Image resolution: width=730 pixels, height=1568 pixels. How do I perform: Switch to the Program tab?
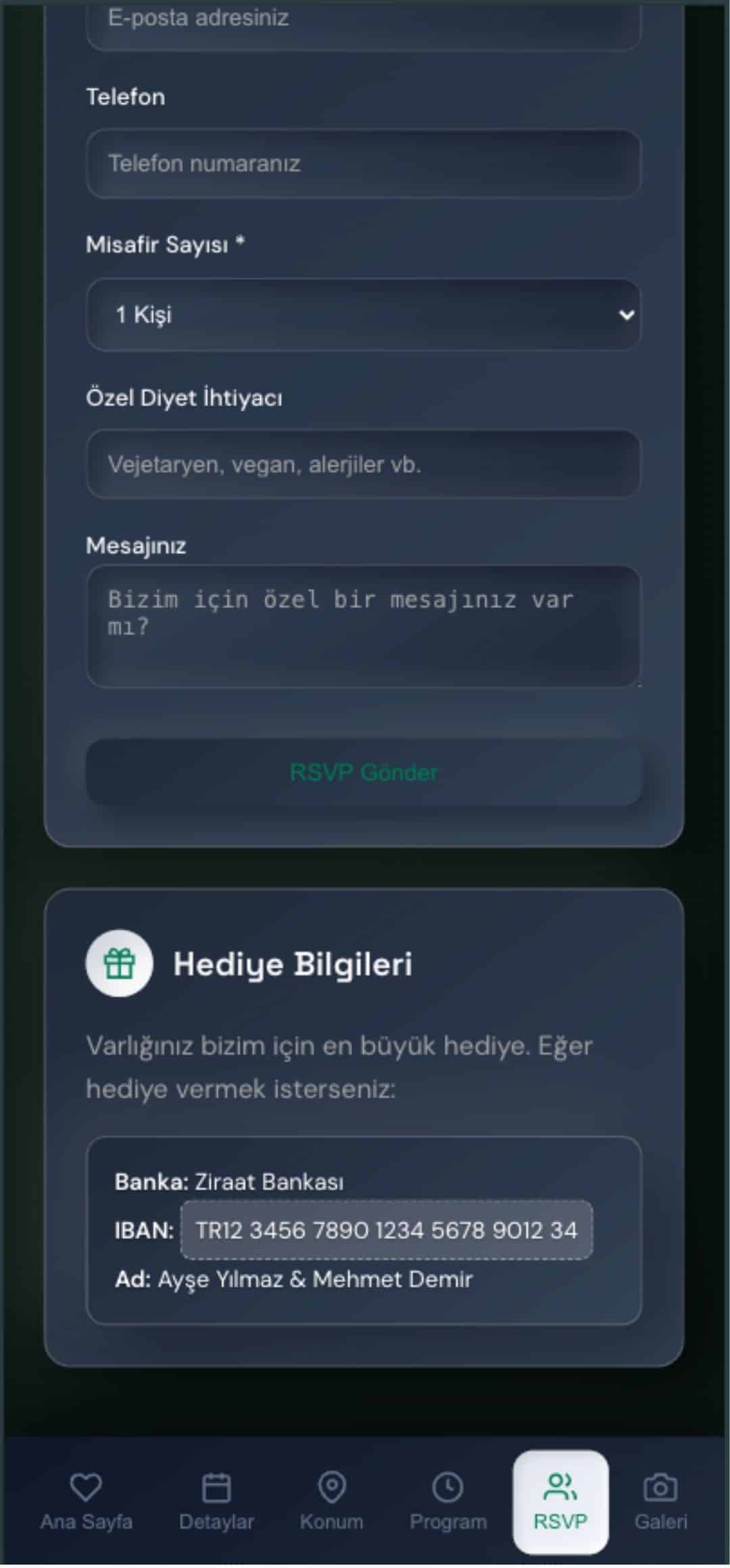tap(447, 1502)
